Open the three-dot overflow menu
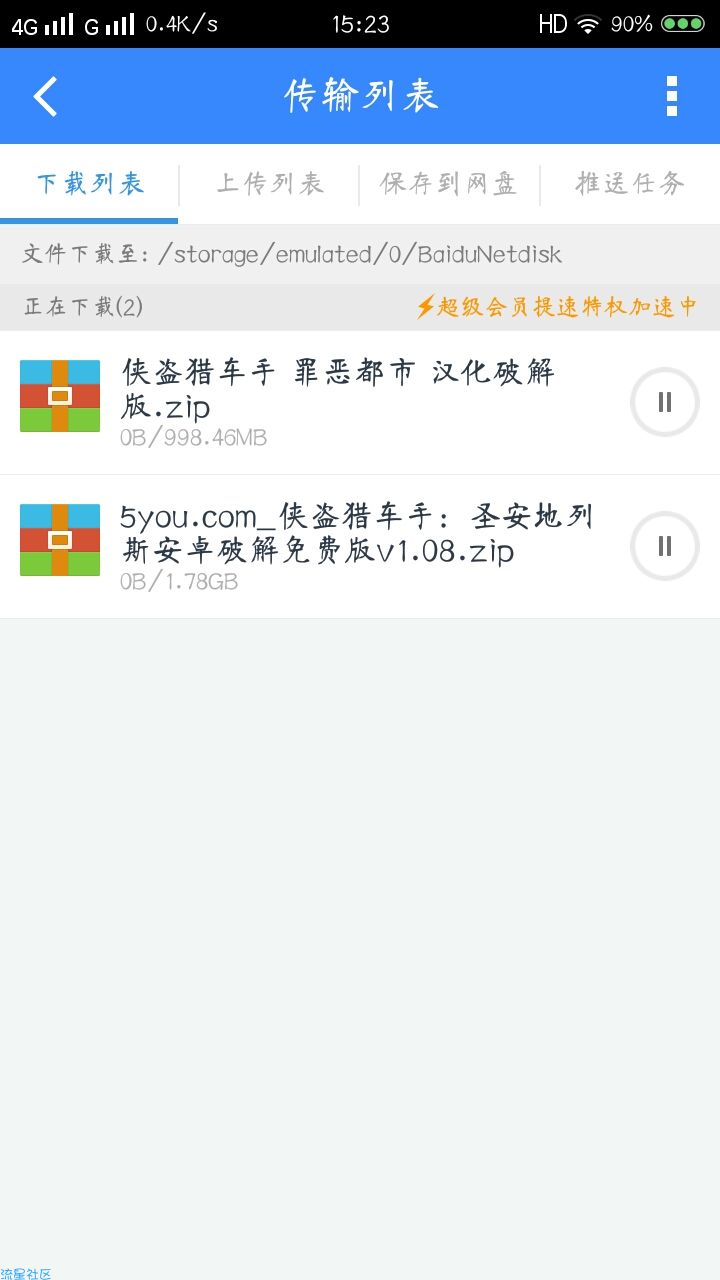The width and height of the screenshot is (720, 1280). [x=672, y=97]
